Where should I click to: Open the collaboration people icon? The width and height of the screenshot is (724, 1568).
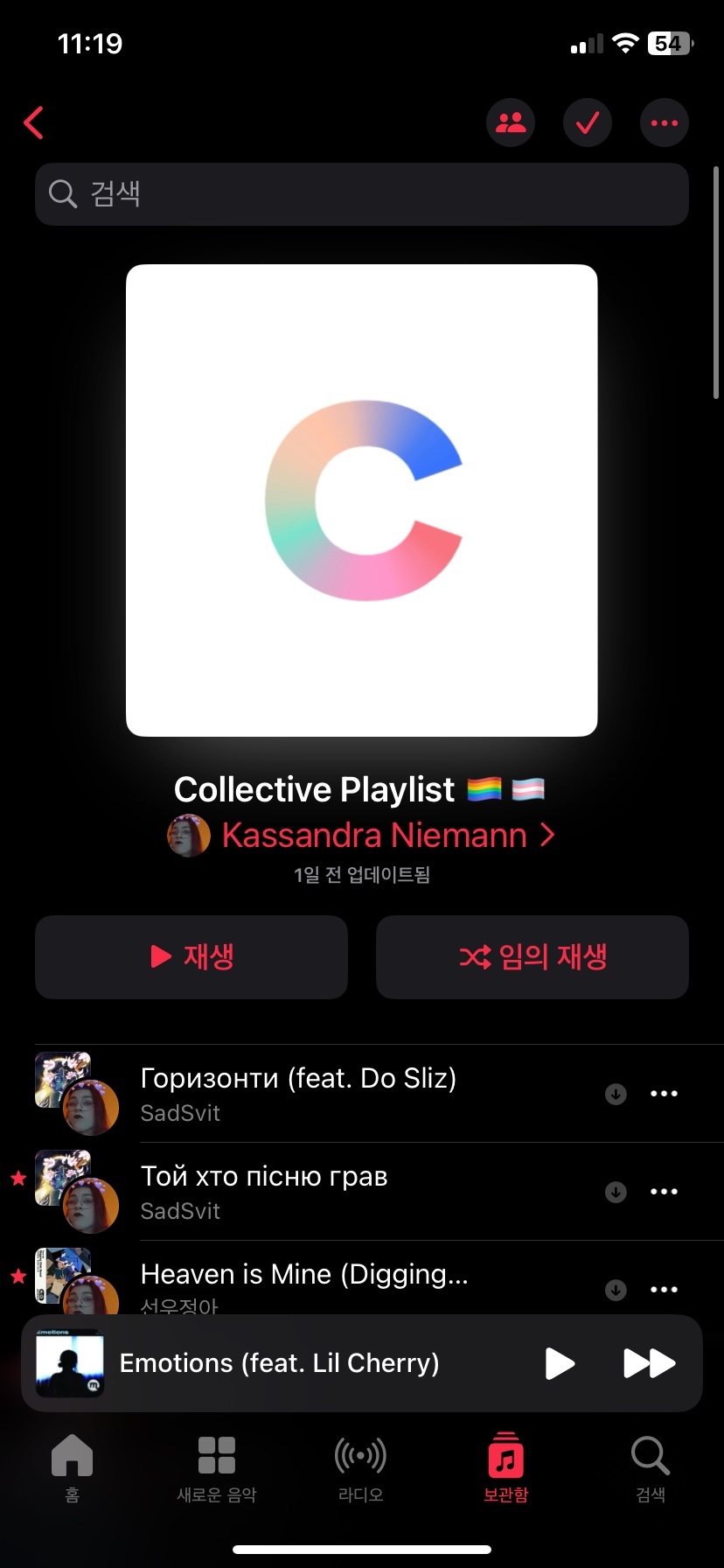[511, 122]
